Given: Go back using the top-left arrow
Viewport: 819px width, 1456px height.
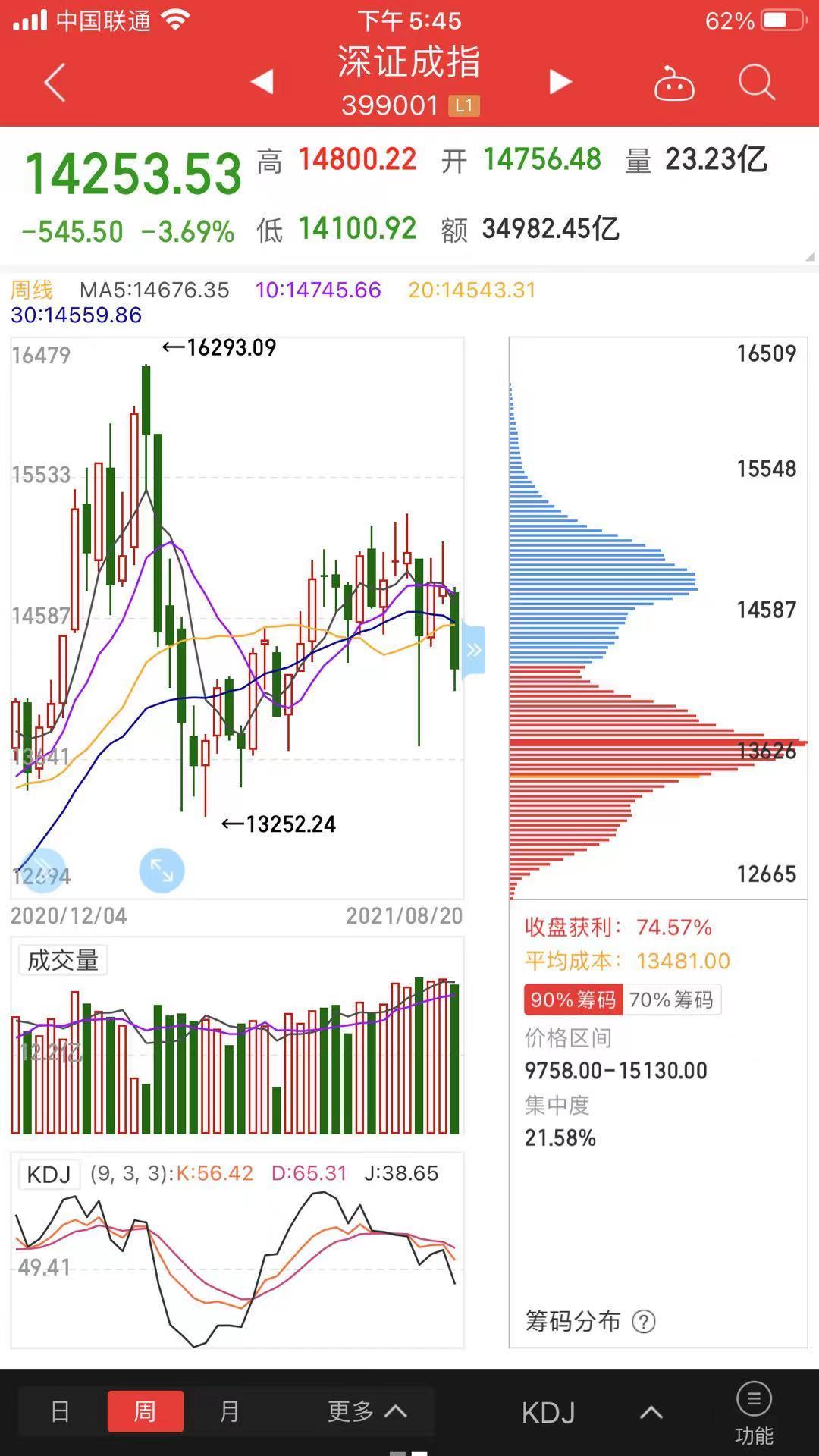Looking at the screenshot, I should click(x=55, y=82).
